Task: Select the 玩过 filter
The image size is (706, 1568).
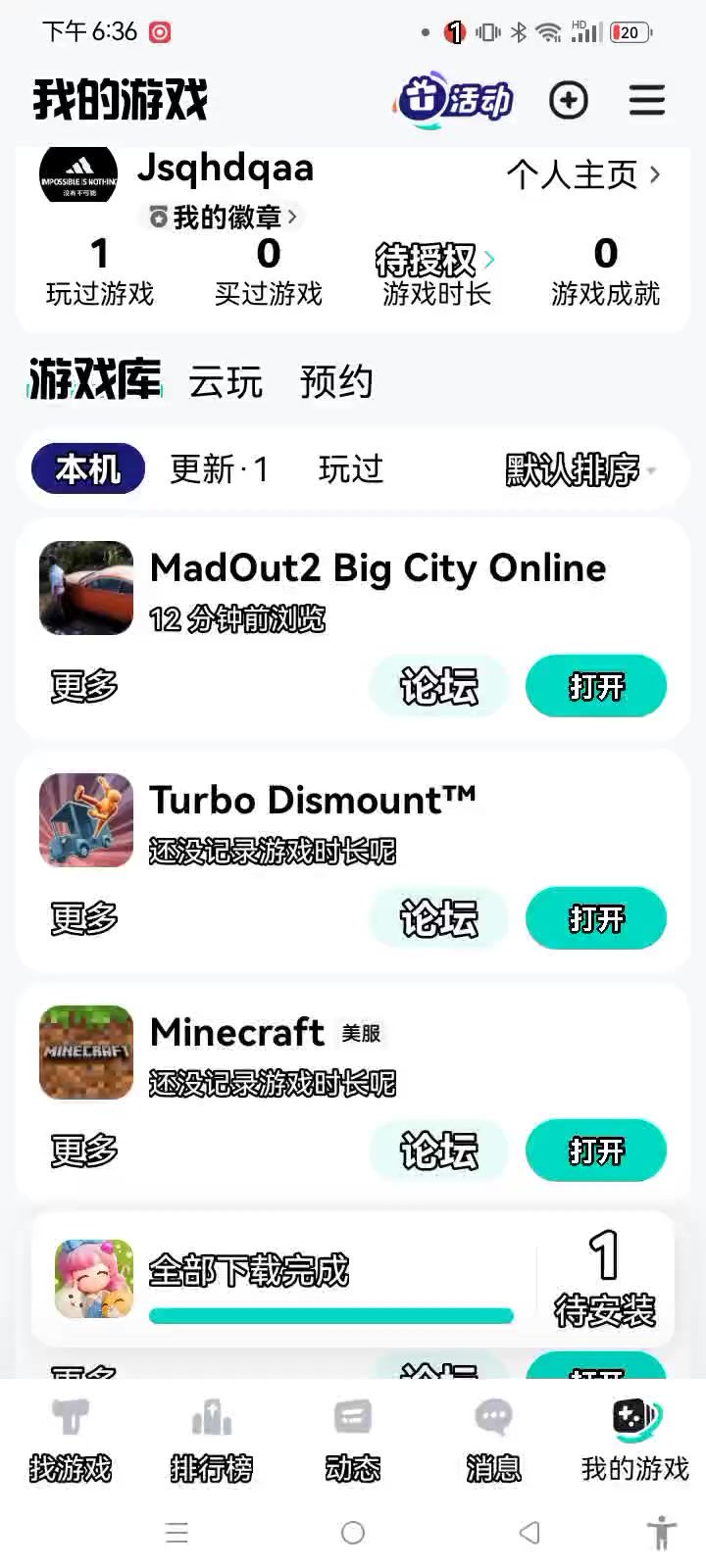Action: [350, 469]
